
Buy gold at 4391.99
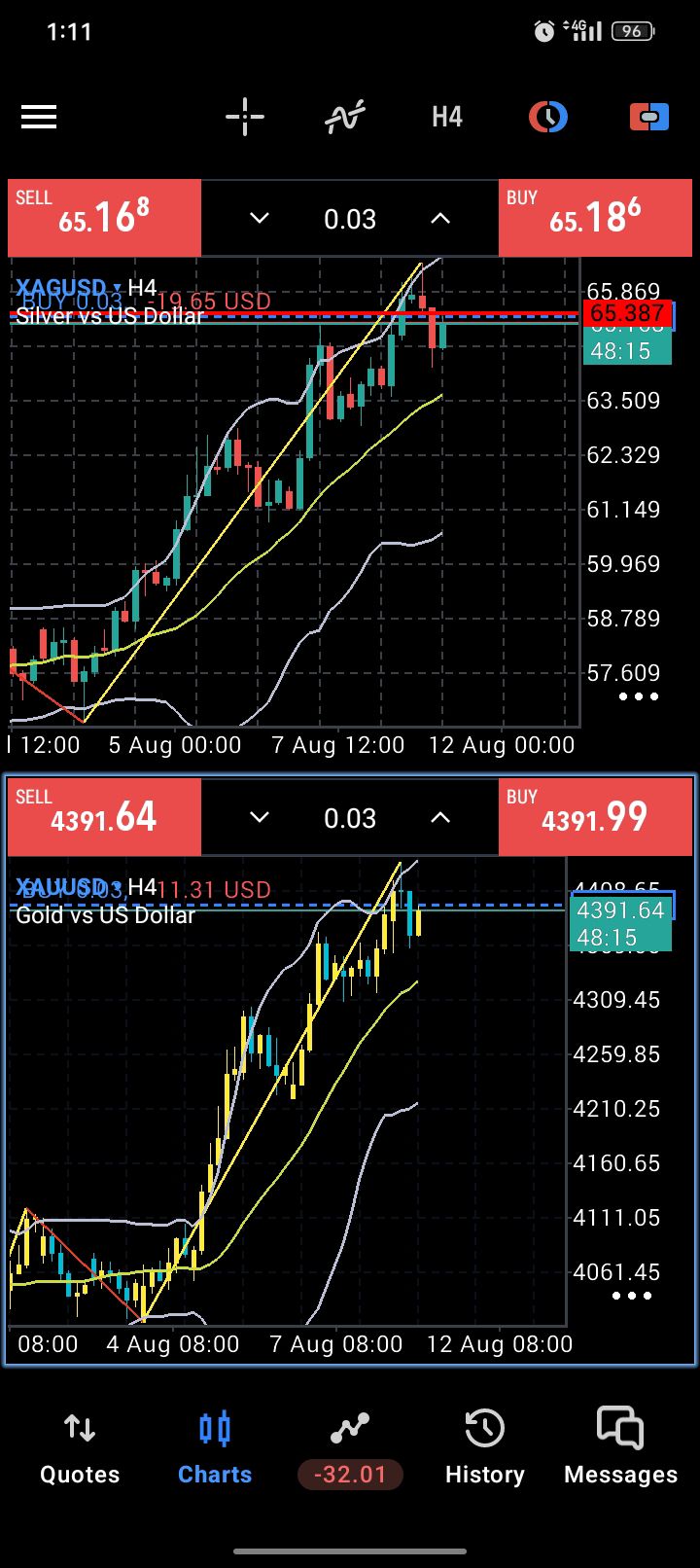pos(595,817)
